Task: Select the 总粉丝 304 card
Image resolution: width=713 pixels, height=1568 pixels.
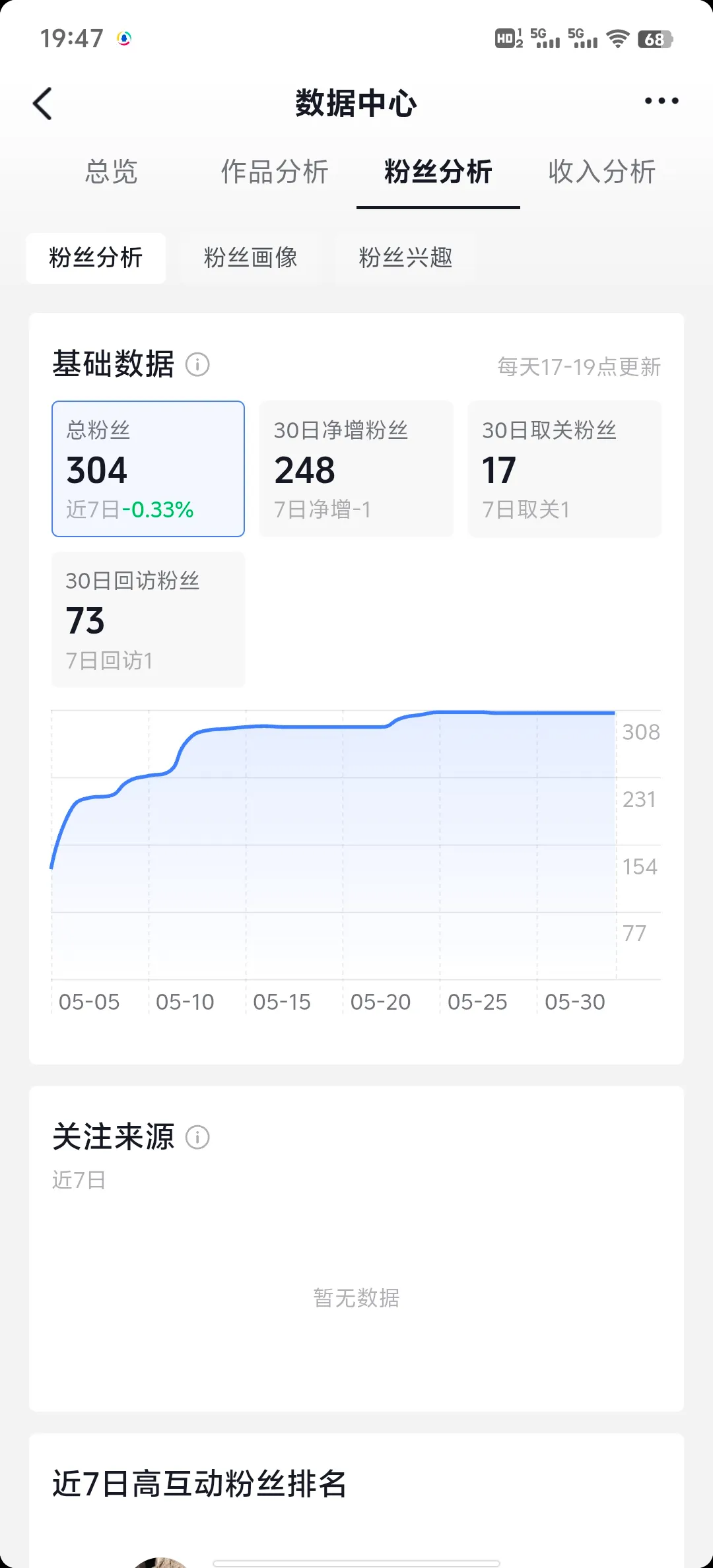Action: click(x=149, y=469)
